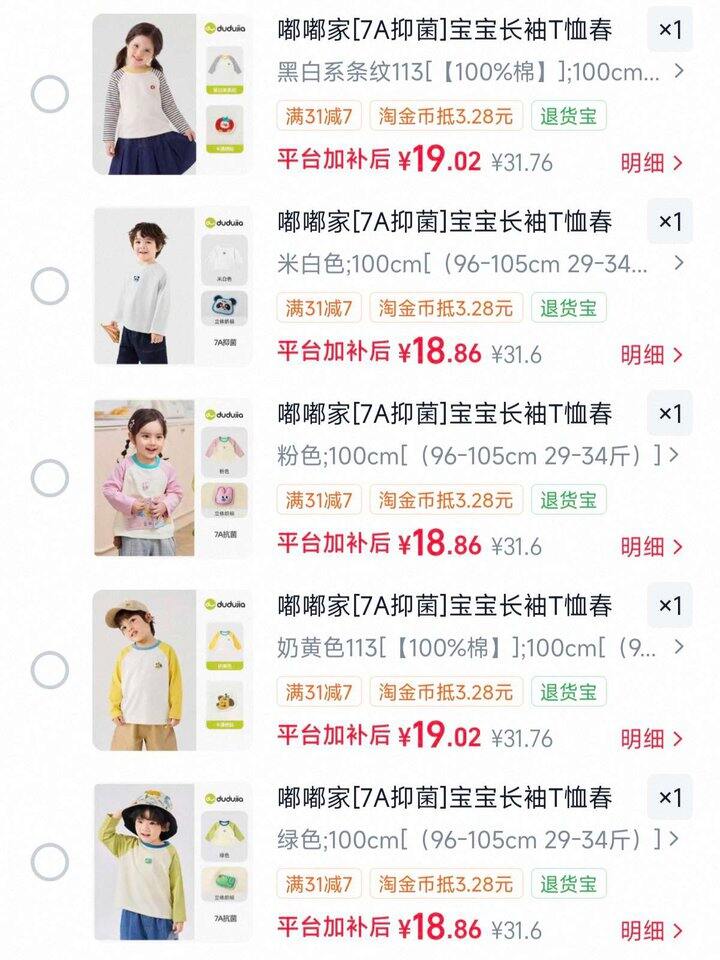
Task: Open the green shirt product image
Action: point(172,861)
